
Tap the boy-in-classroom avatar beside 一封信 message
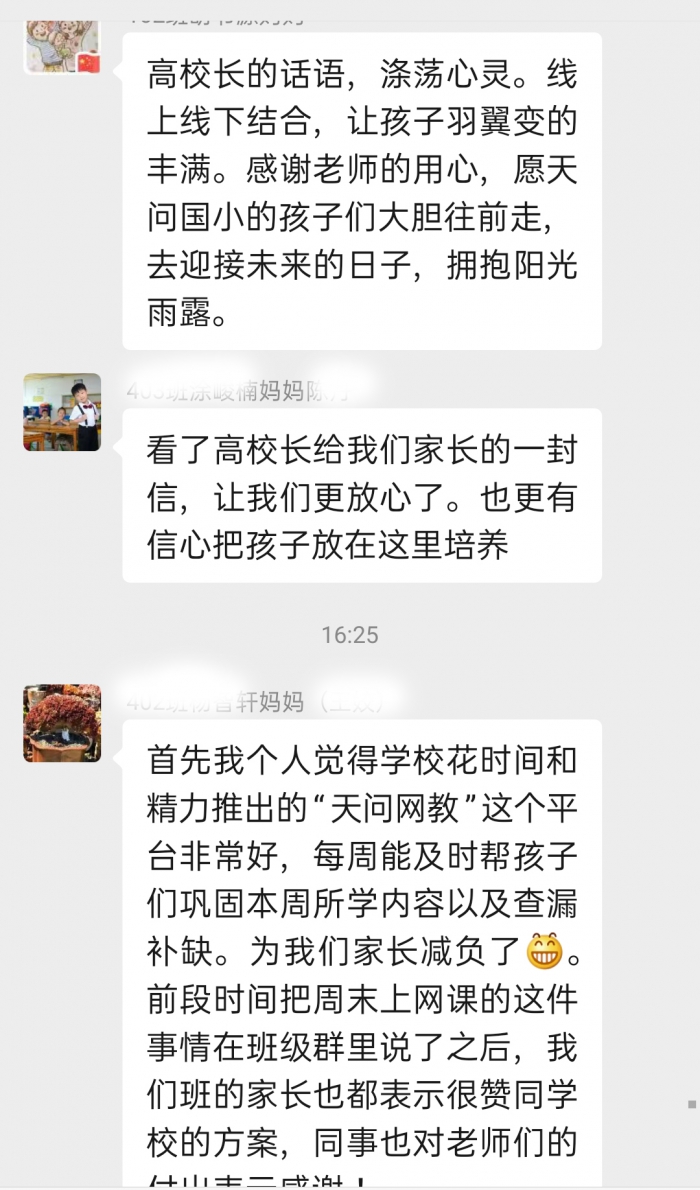click(62, 412)
